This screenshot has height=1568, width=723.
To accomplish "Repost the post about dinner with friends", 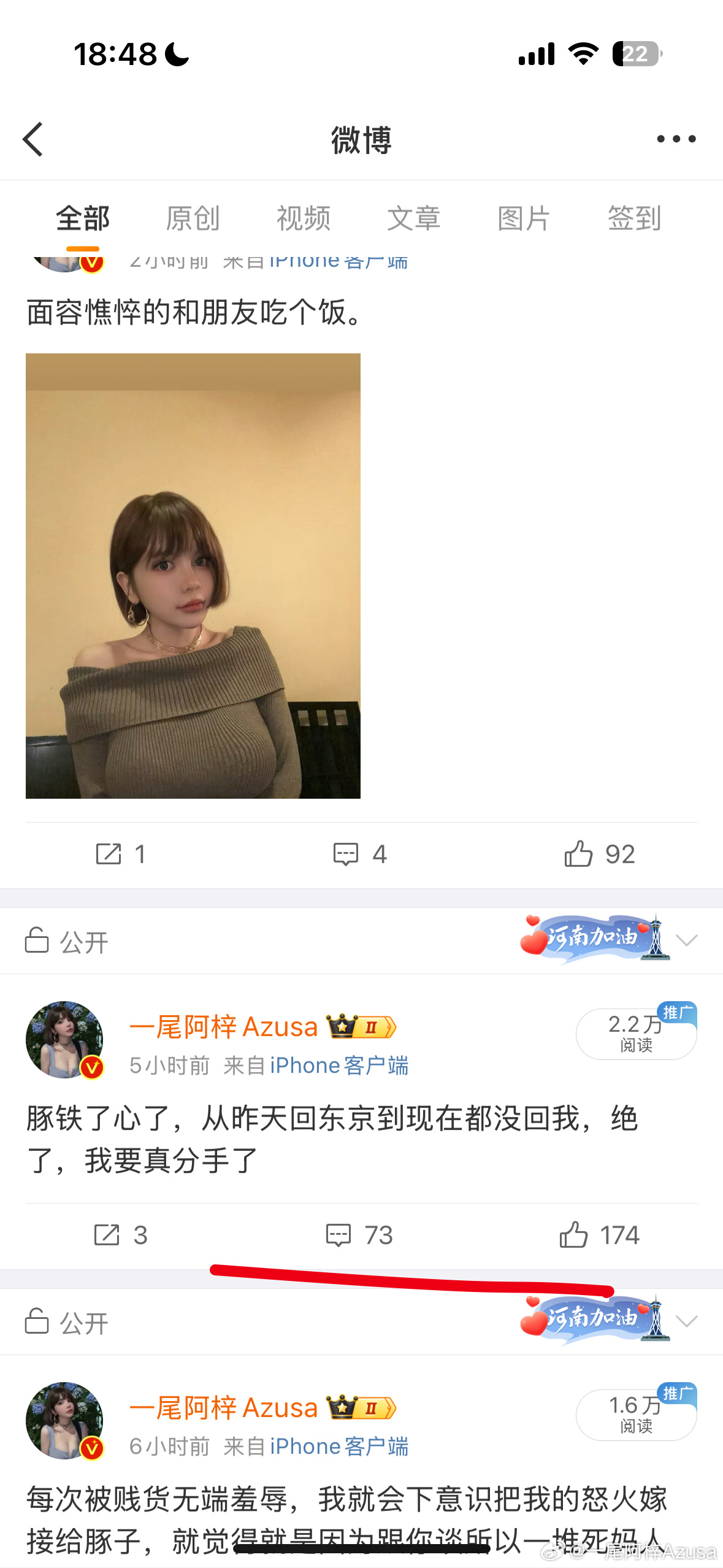I will (121, 854).
